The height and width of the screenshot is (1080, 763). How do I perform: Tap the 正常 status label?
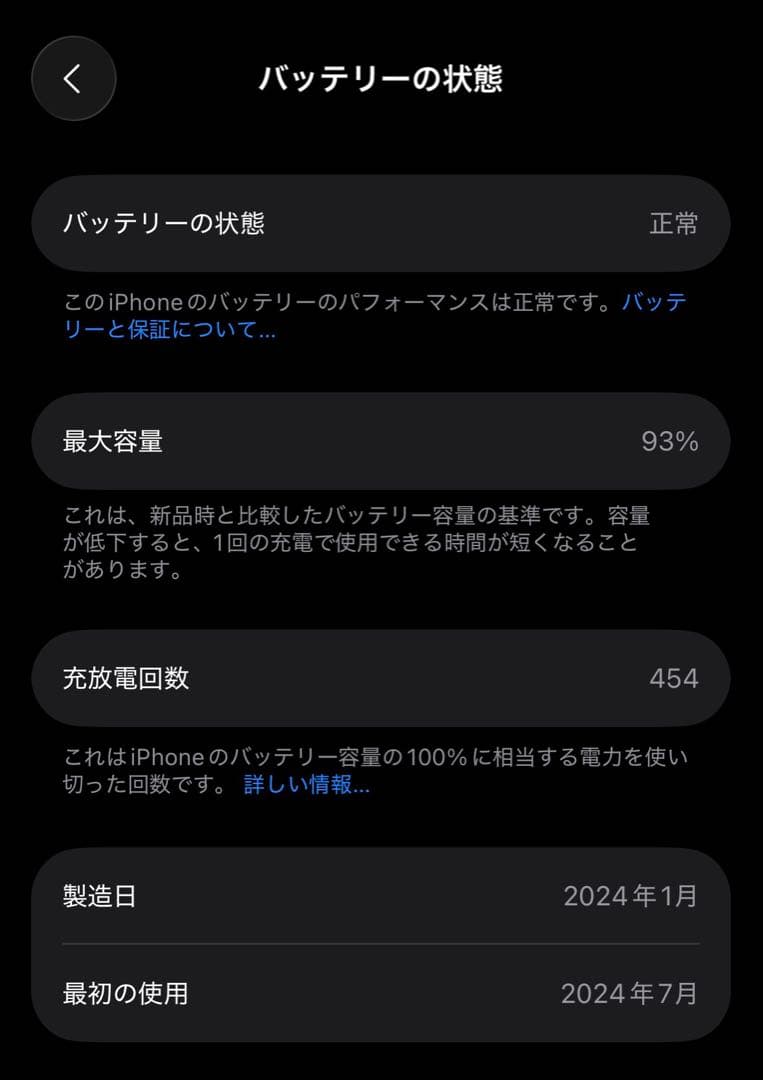coord(677,224)
